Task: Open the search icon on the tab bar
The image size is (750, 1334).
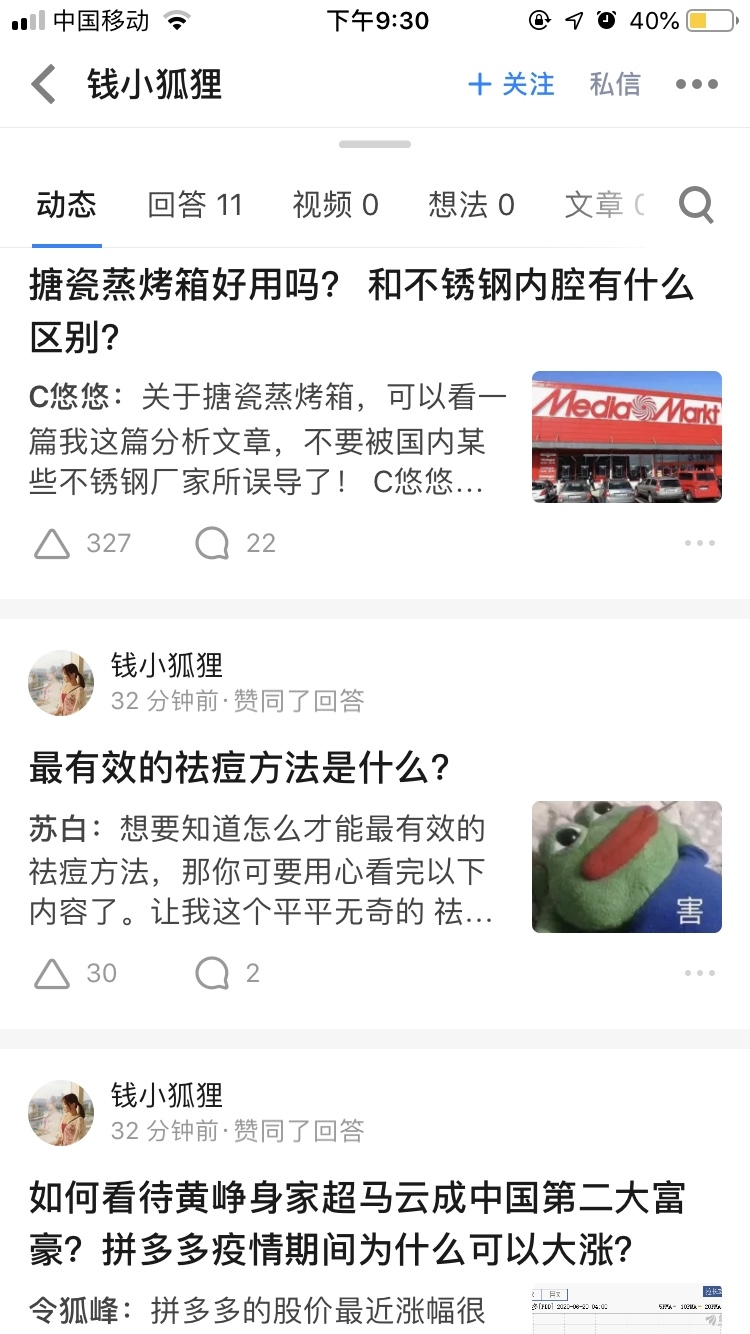Action: [x=696, y=204]
